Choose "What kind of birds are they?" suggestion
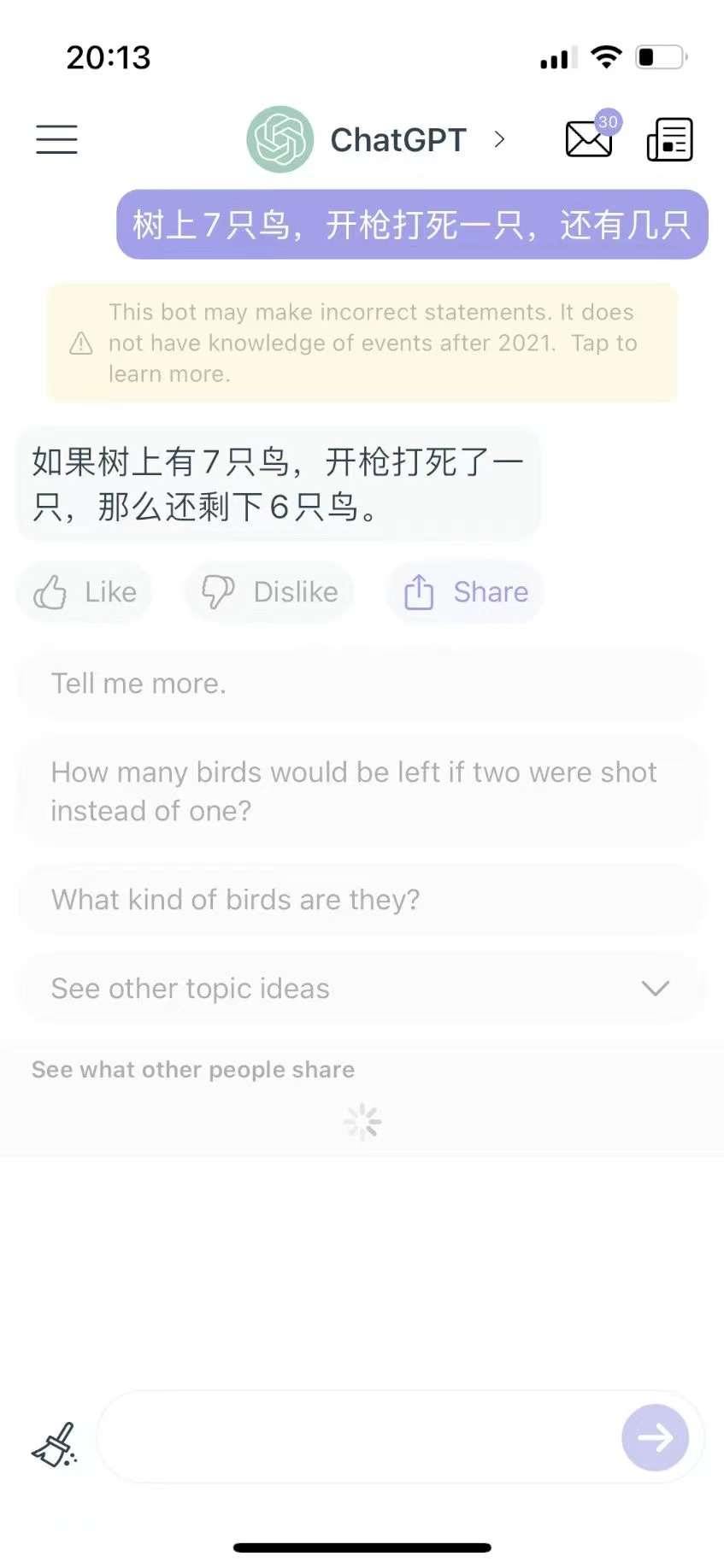 (x=362, y=900)
